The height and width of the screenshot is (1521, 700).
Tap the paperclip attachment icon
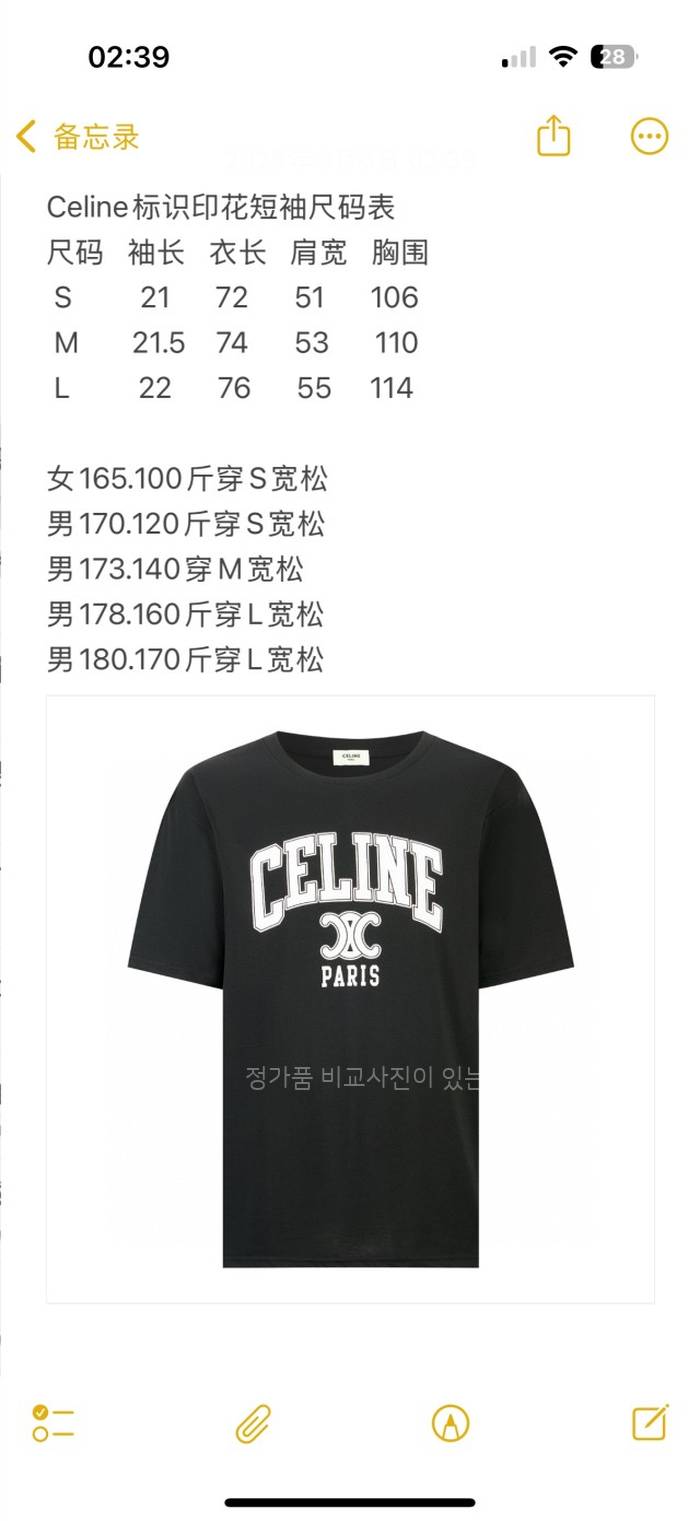click(254, 1422)
